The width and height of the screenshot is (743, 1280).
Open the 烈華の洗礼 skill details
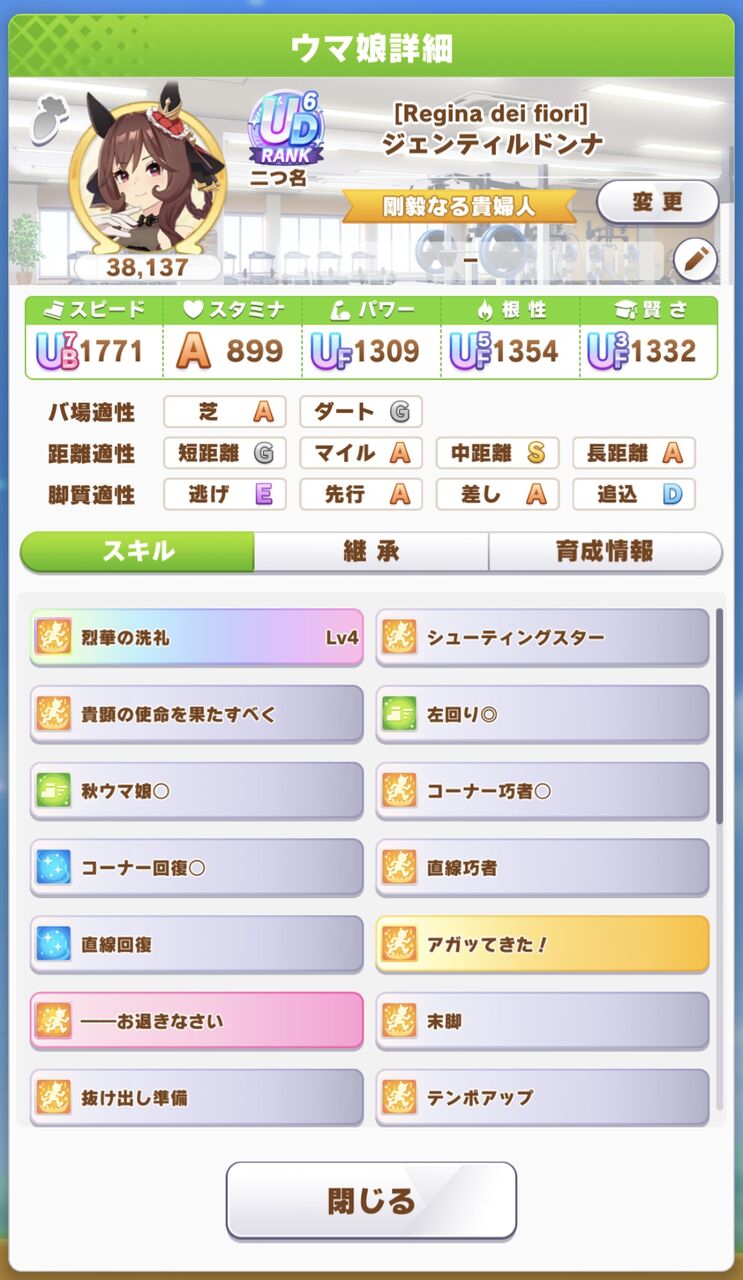tap(196, 637)
